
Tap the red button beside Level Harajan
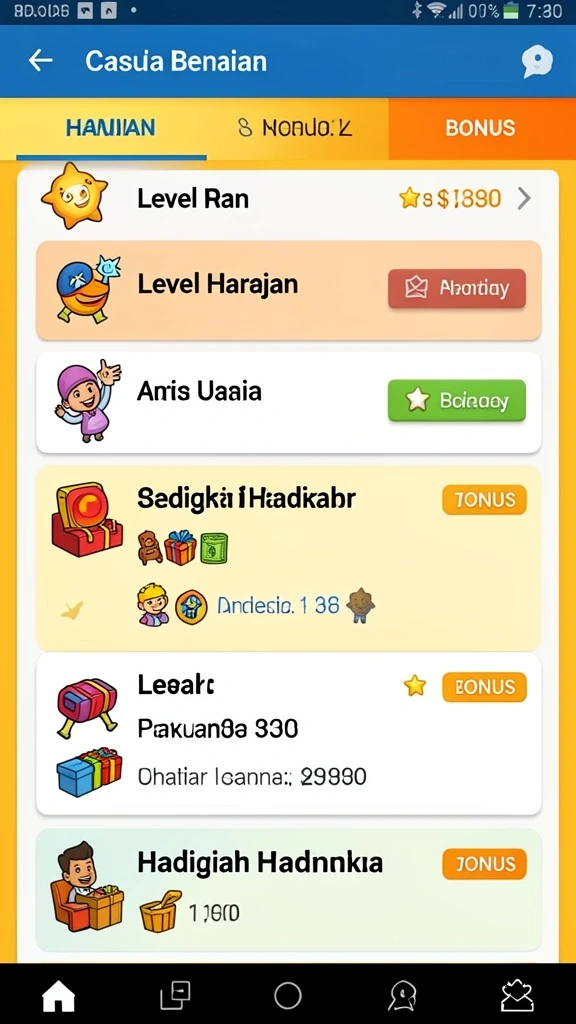pyautogui.click(x=456, y=288)
